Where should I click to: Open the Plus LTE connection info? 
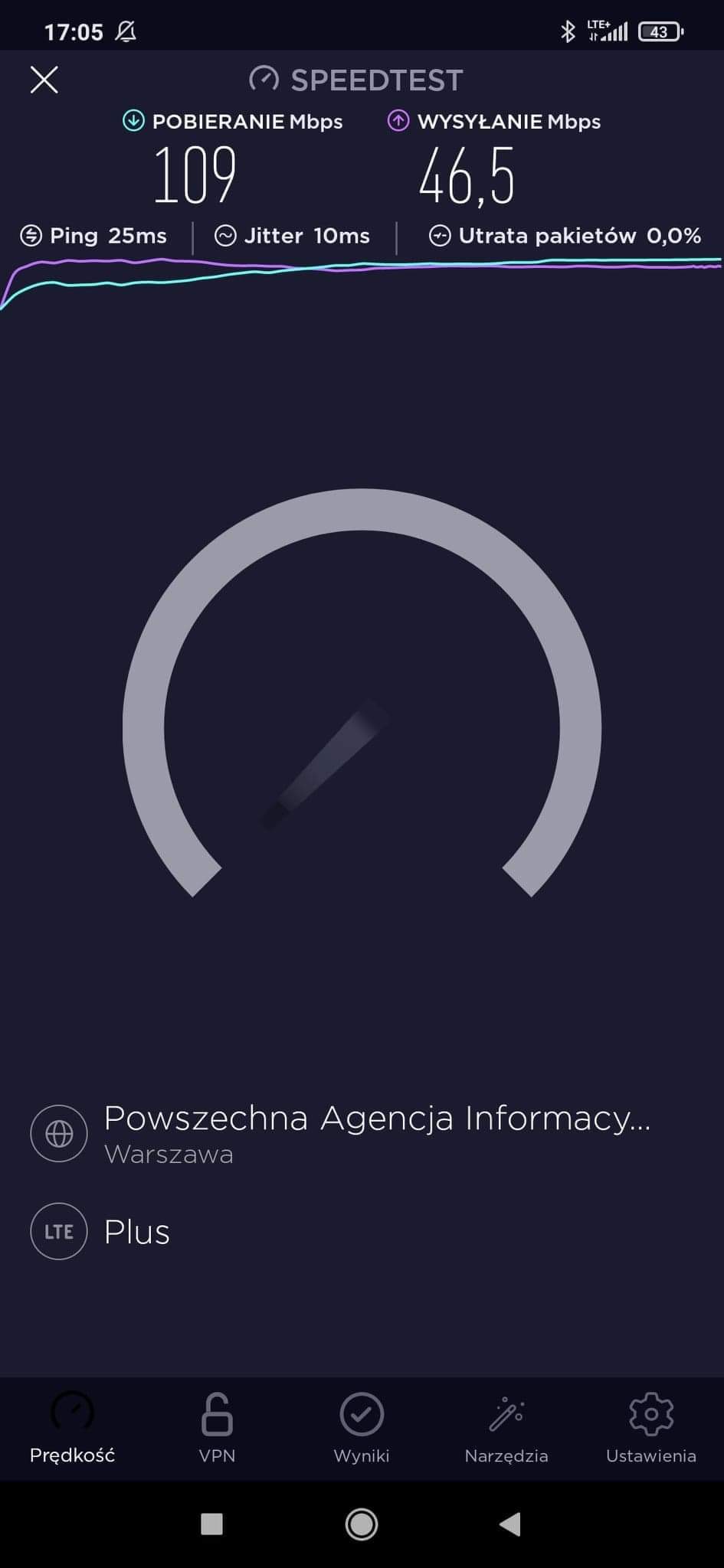(136, 1232)
